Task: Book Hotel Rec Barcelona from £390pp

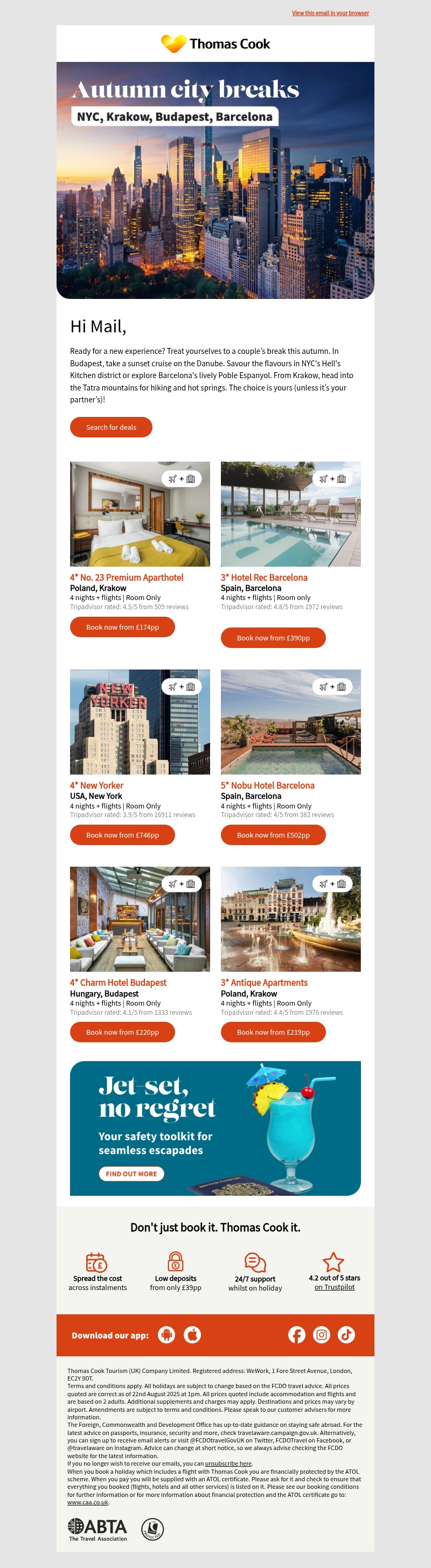Action: [273, 638]
